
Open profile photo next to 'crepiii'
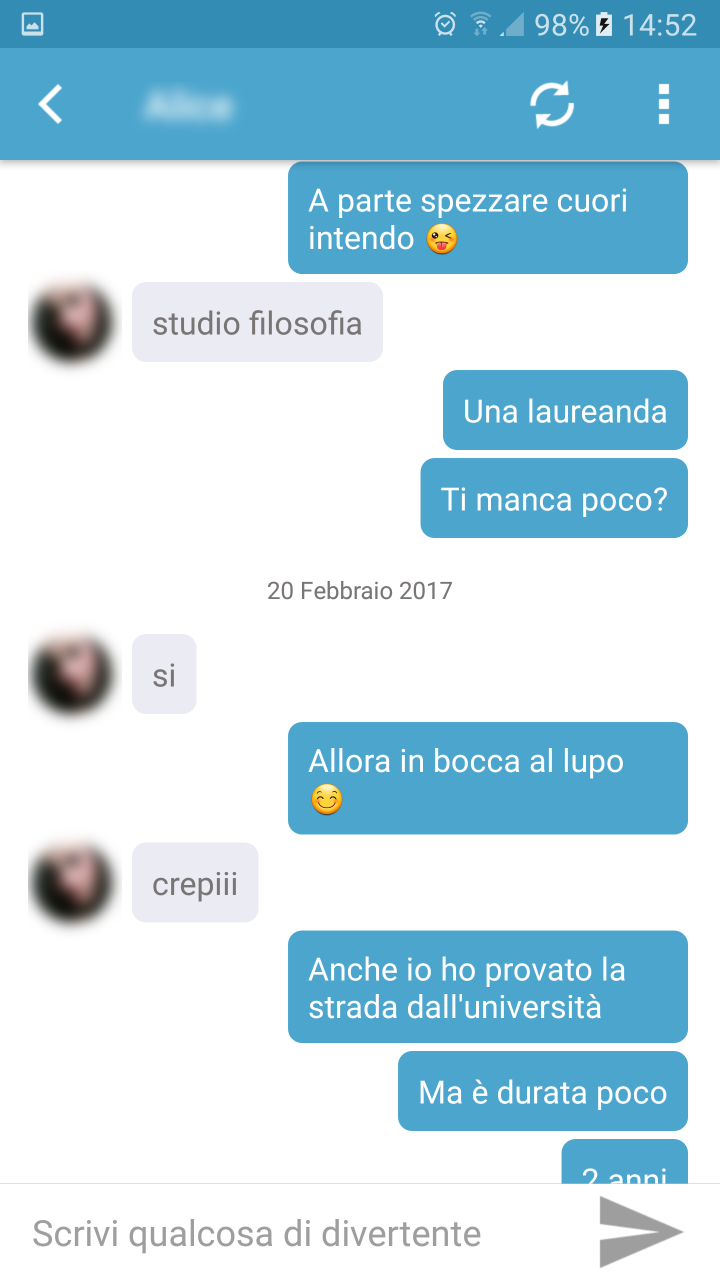coord(71,883)
